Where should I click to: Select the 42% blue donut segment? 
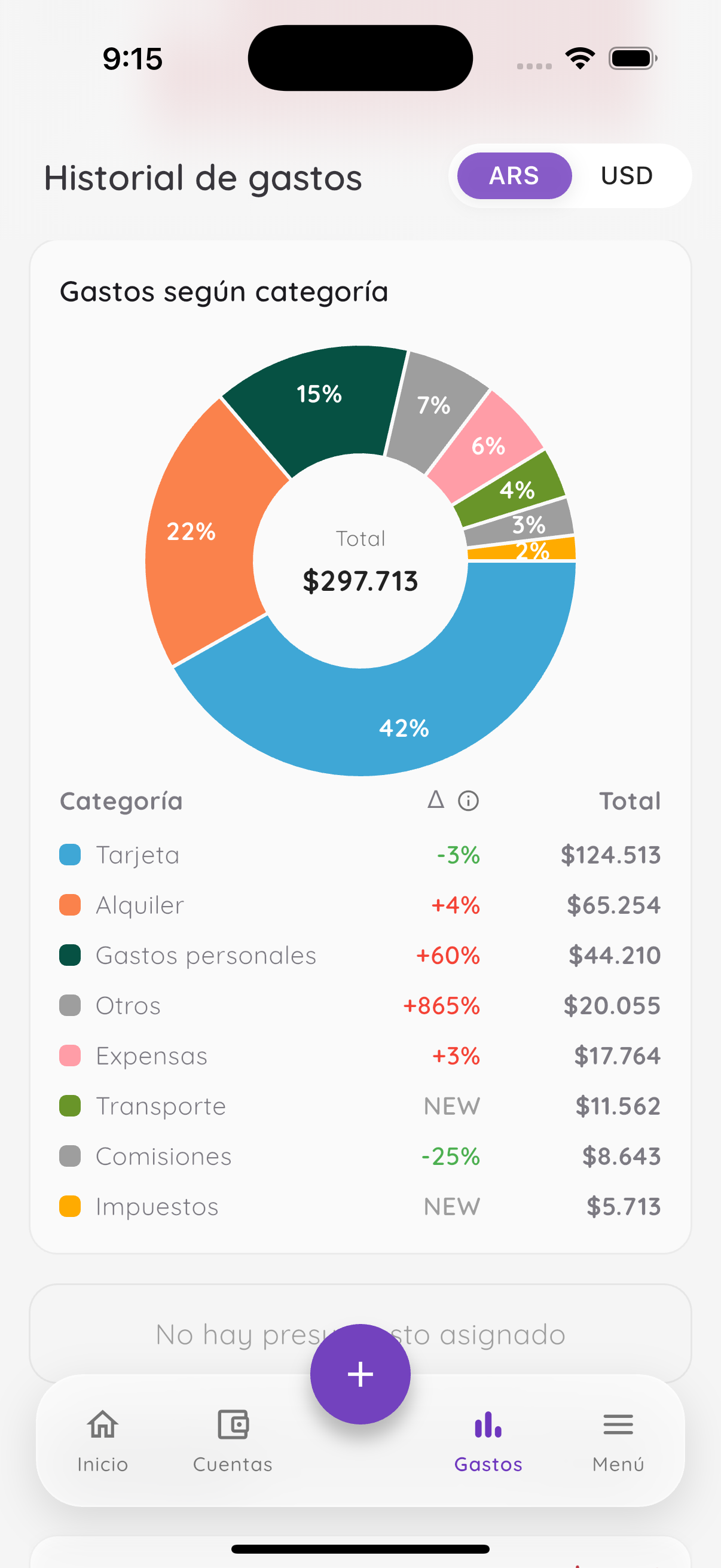[405, 727]
